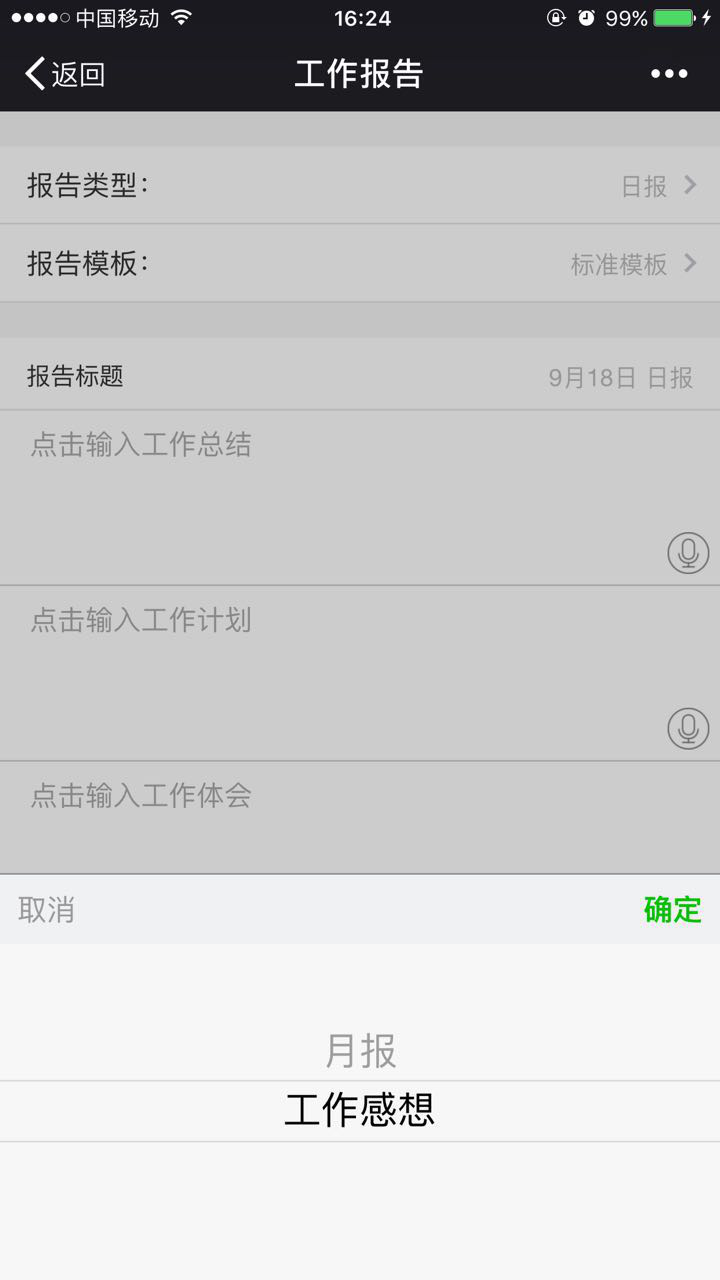720x1280 pixels.
Task: Open the 报告类型 row
Action: (x=360, y=185)
